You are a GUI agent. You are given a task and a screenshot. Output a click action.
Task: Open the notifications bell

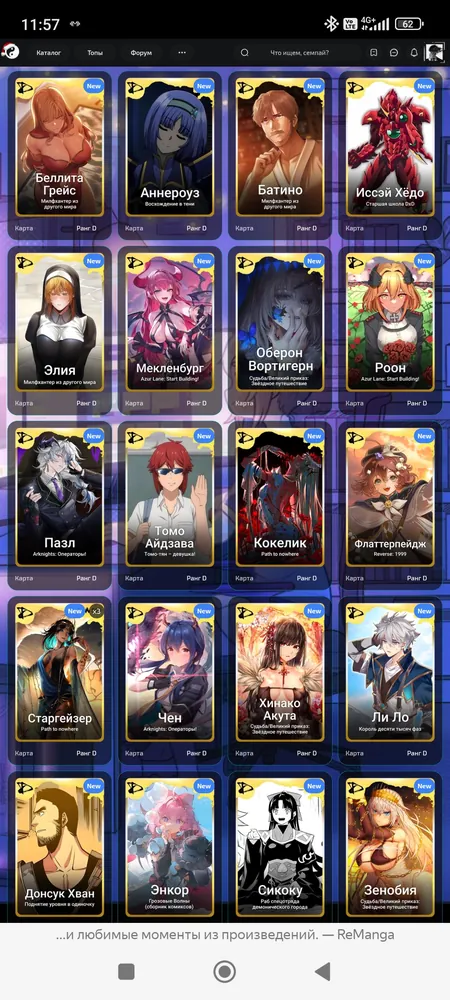tap(414, 53)
